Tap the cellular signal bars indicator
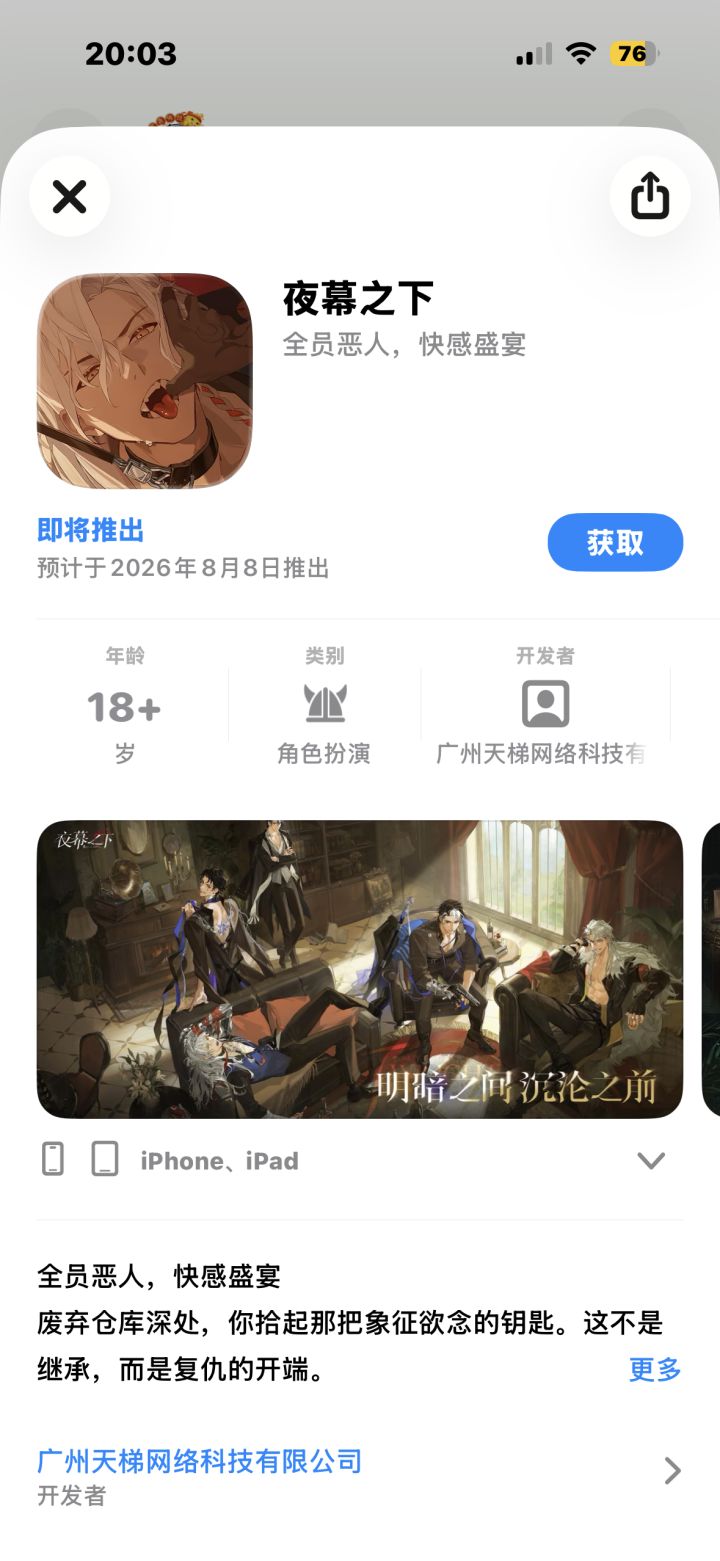Image resolution: width=720 pixels, height=1561 pixels. pyautogui.click(x=535, y=55)
